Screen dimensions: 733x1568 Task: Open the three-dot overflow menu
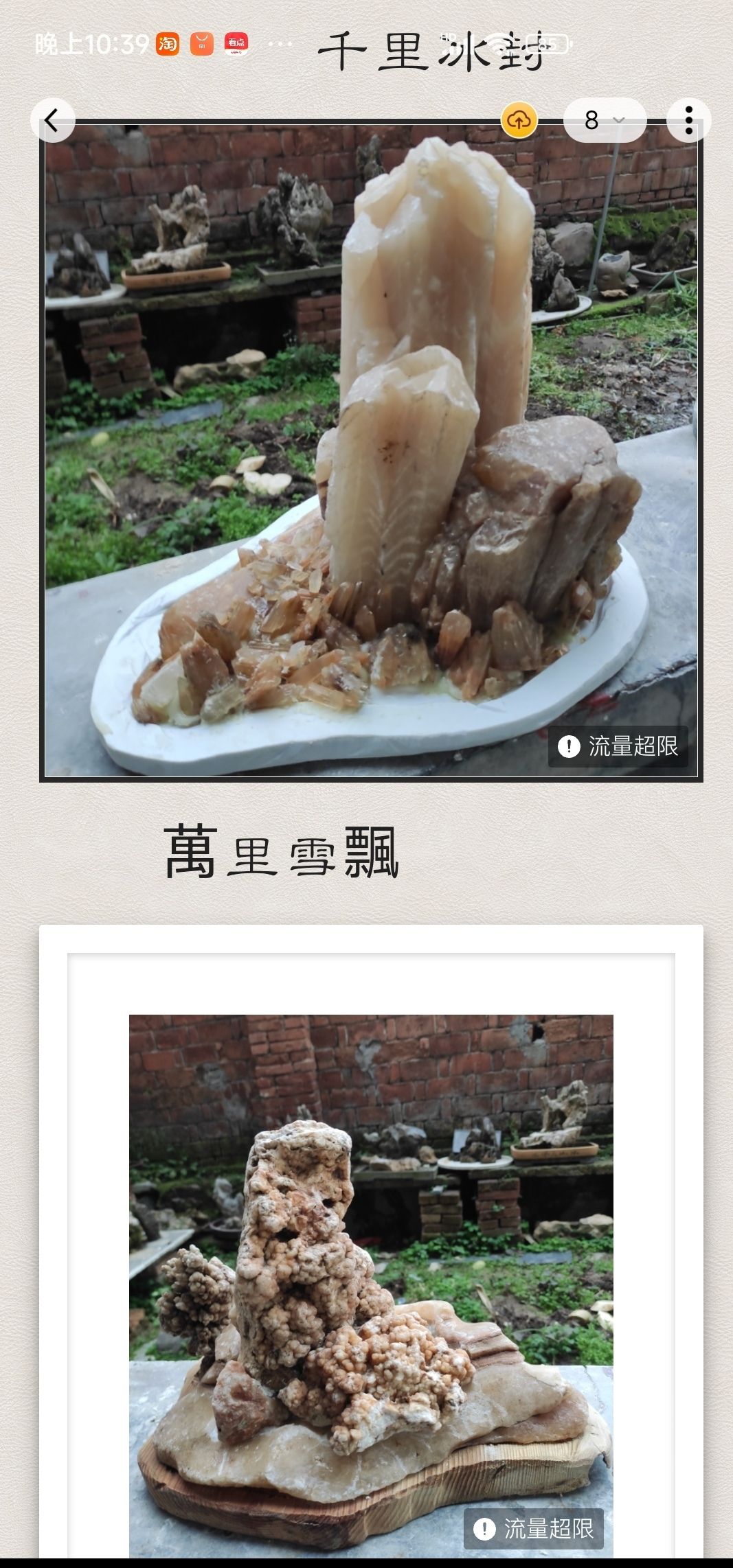(688, 121)
